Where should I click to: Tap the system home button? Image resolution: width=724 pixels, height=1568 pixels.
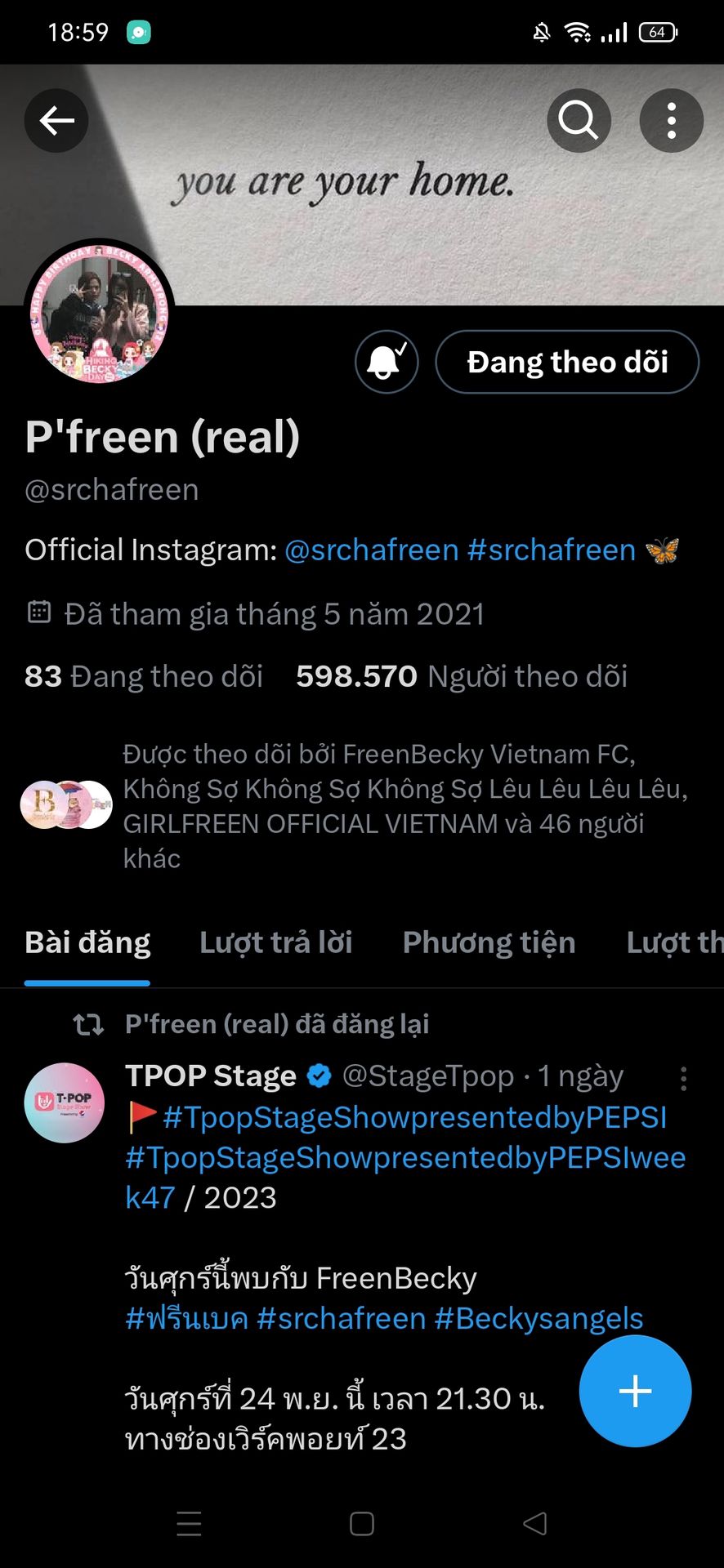pyautogui.click(x=362, y=1524)
